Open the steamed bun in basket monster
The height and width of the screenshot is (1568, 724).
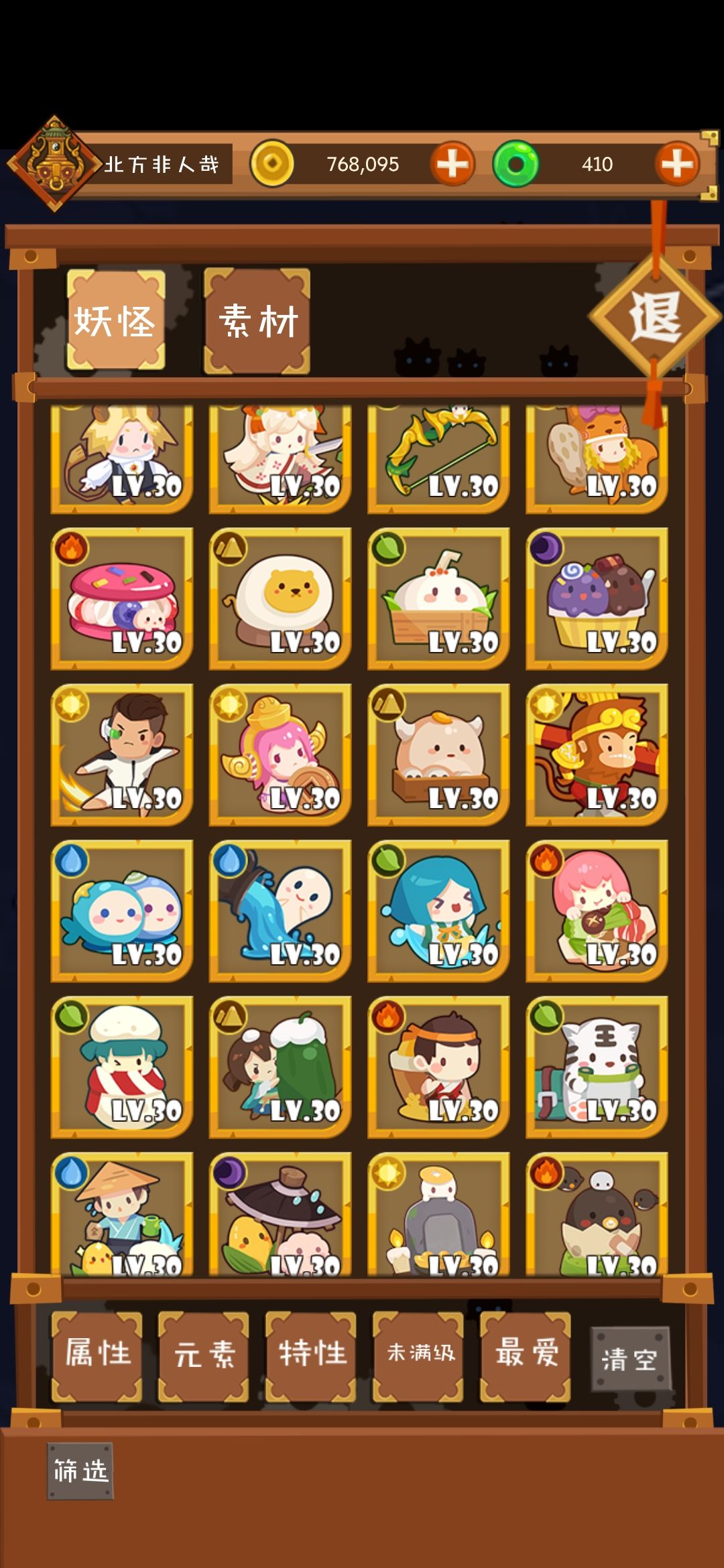click(438, 598)
